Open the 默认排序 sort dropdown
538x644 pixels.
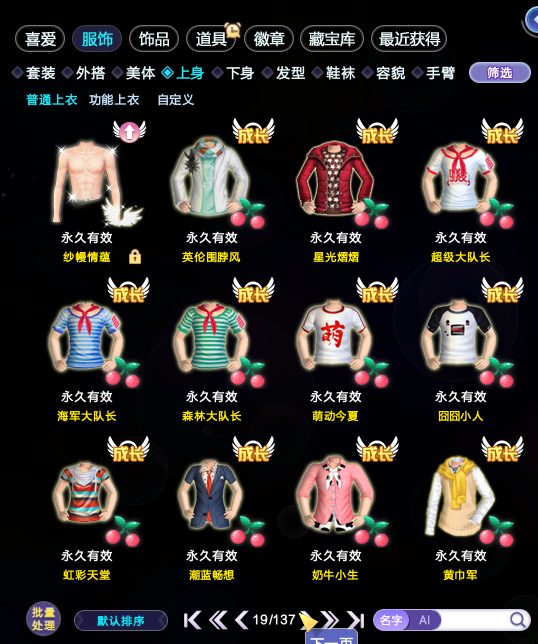[121, 621]
